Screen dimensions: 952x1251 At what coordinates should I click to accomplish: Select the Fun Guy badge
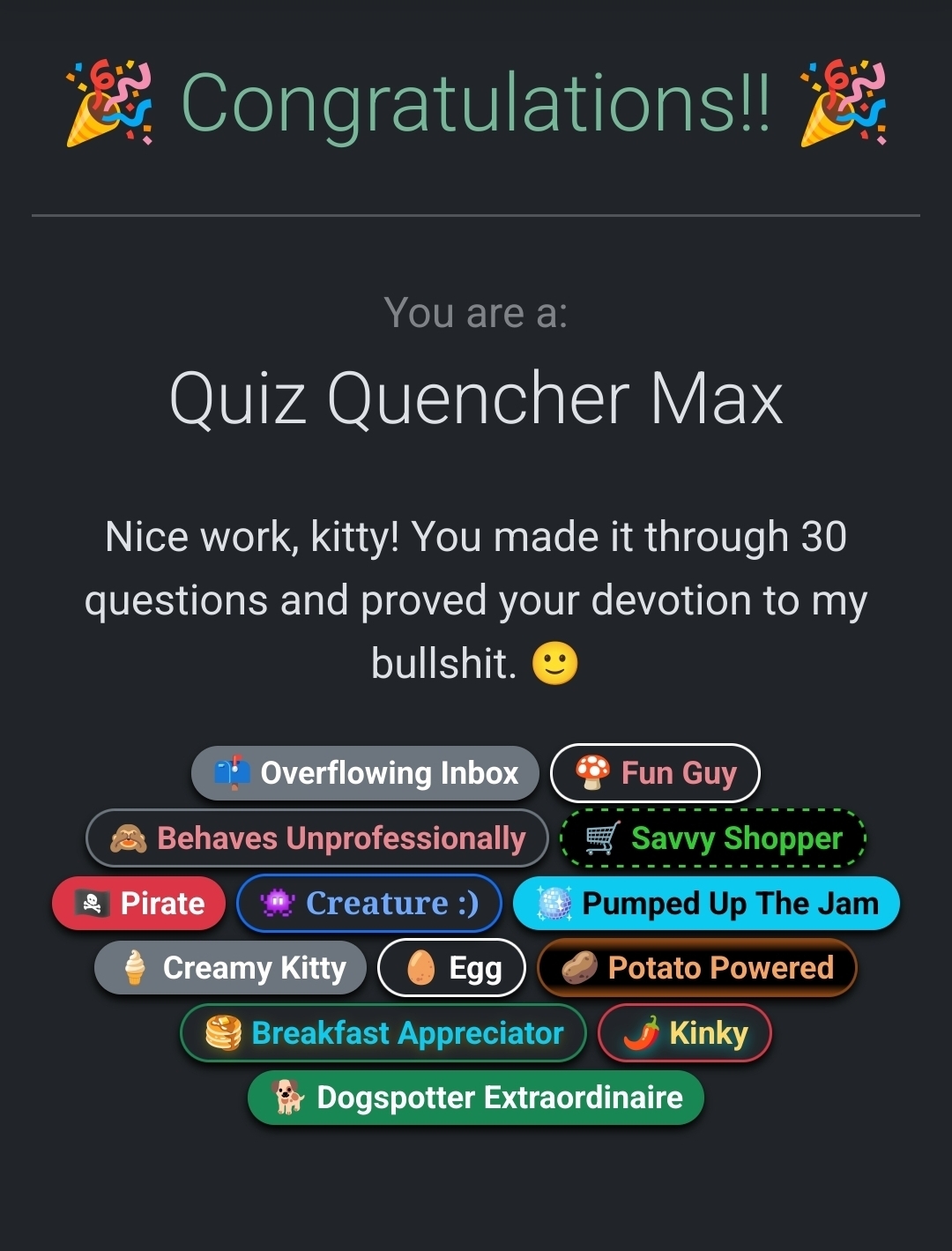(655, 773)
